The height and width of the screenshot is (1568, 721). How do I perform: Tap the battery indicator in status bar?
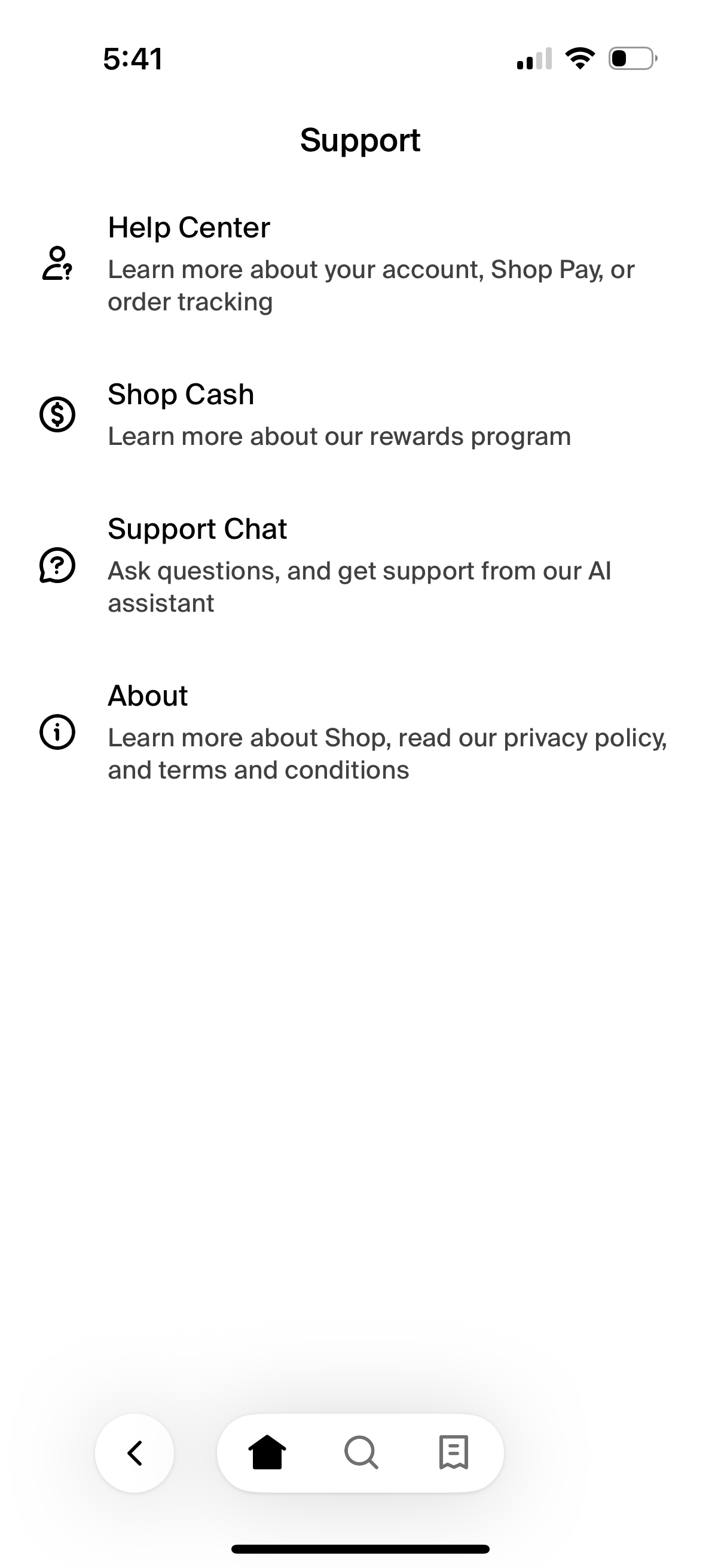click(631, 58)
